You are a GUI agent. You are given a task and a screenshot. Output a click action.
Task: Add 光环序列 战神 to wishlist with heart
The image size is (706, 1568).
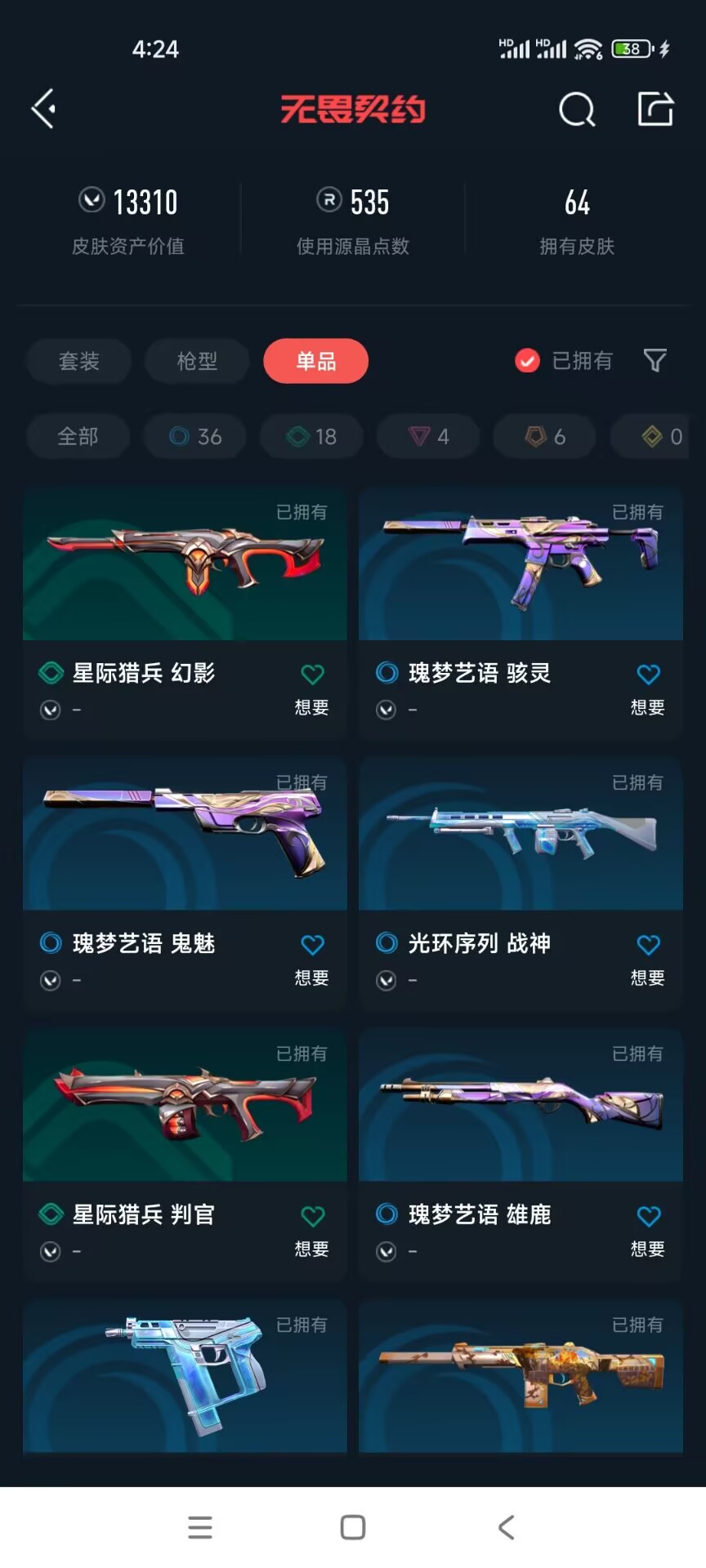(x=648, y=946)
